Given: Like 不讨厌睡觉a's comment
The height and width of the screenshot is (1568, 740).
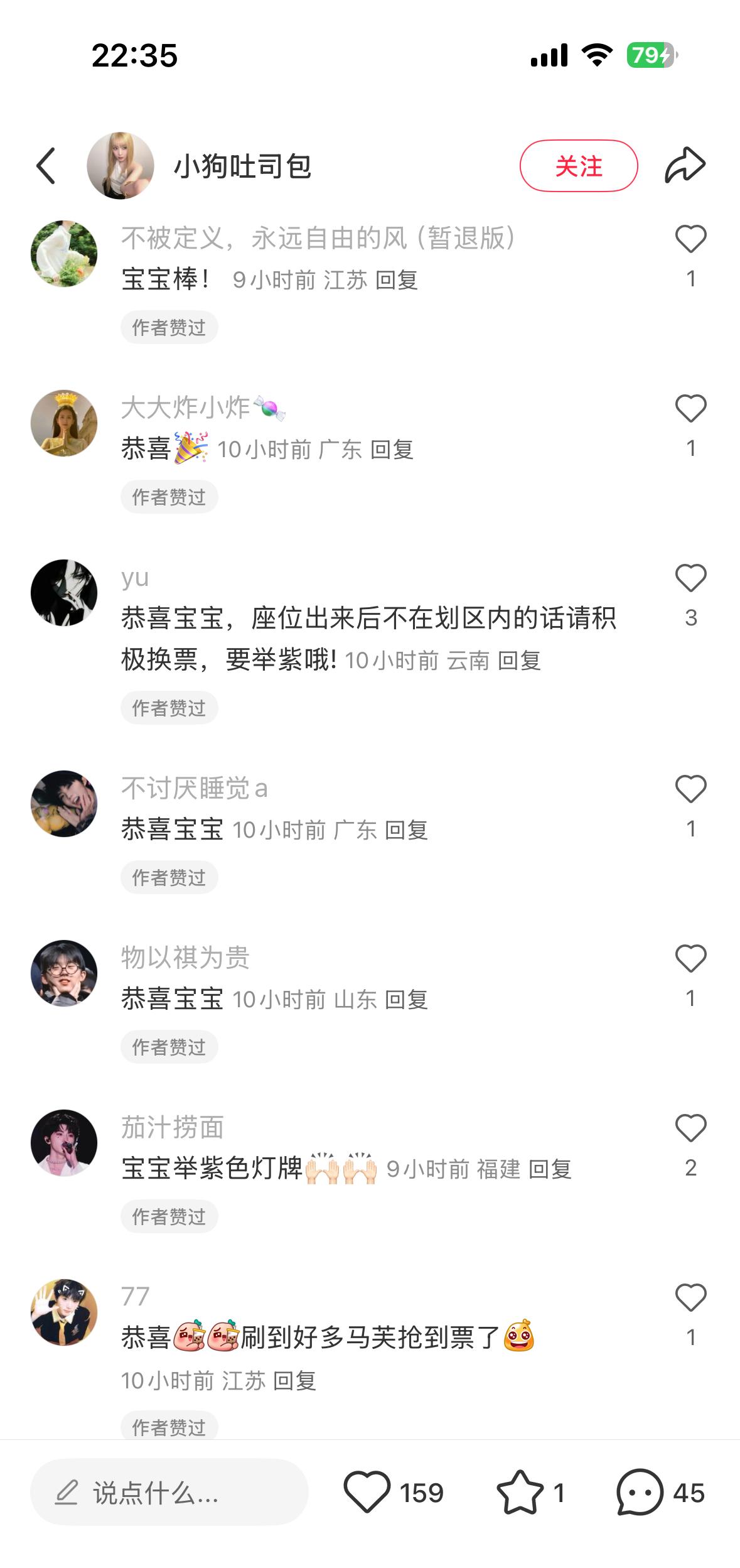Looking at the screenshot, I should point(690,789).
